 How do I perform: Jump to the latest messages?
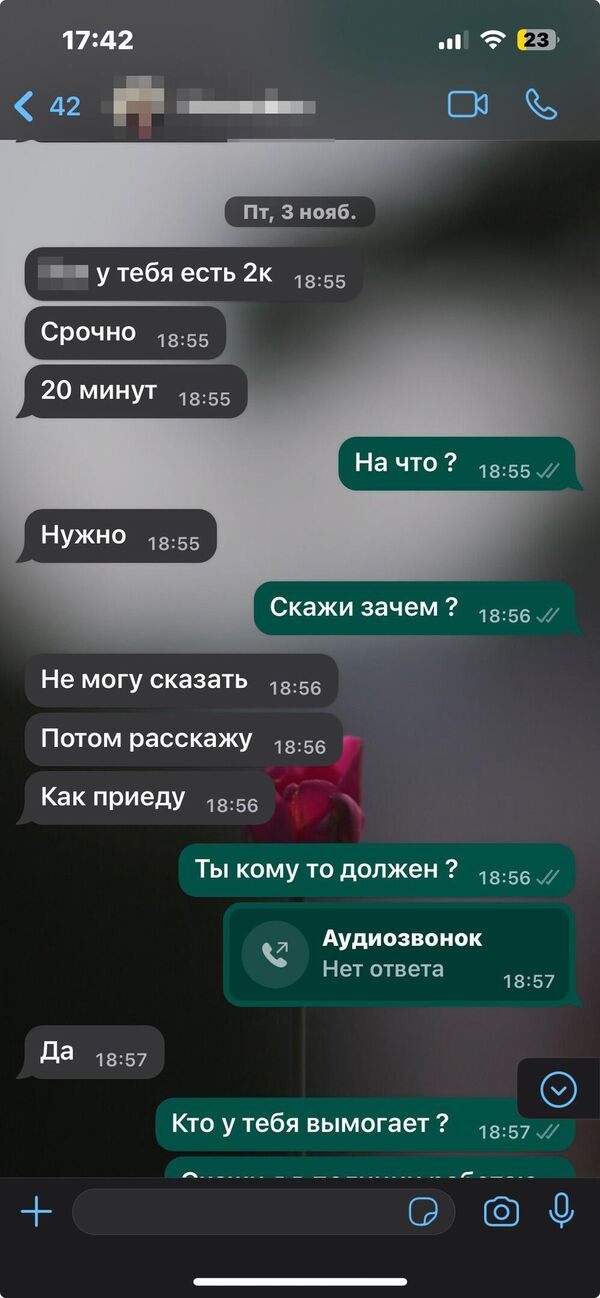pyautogui.click(x=558, y=1089)
